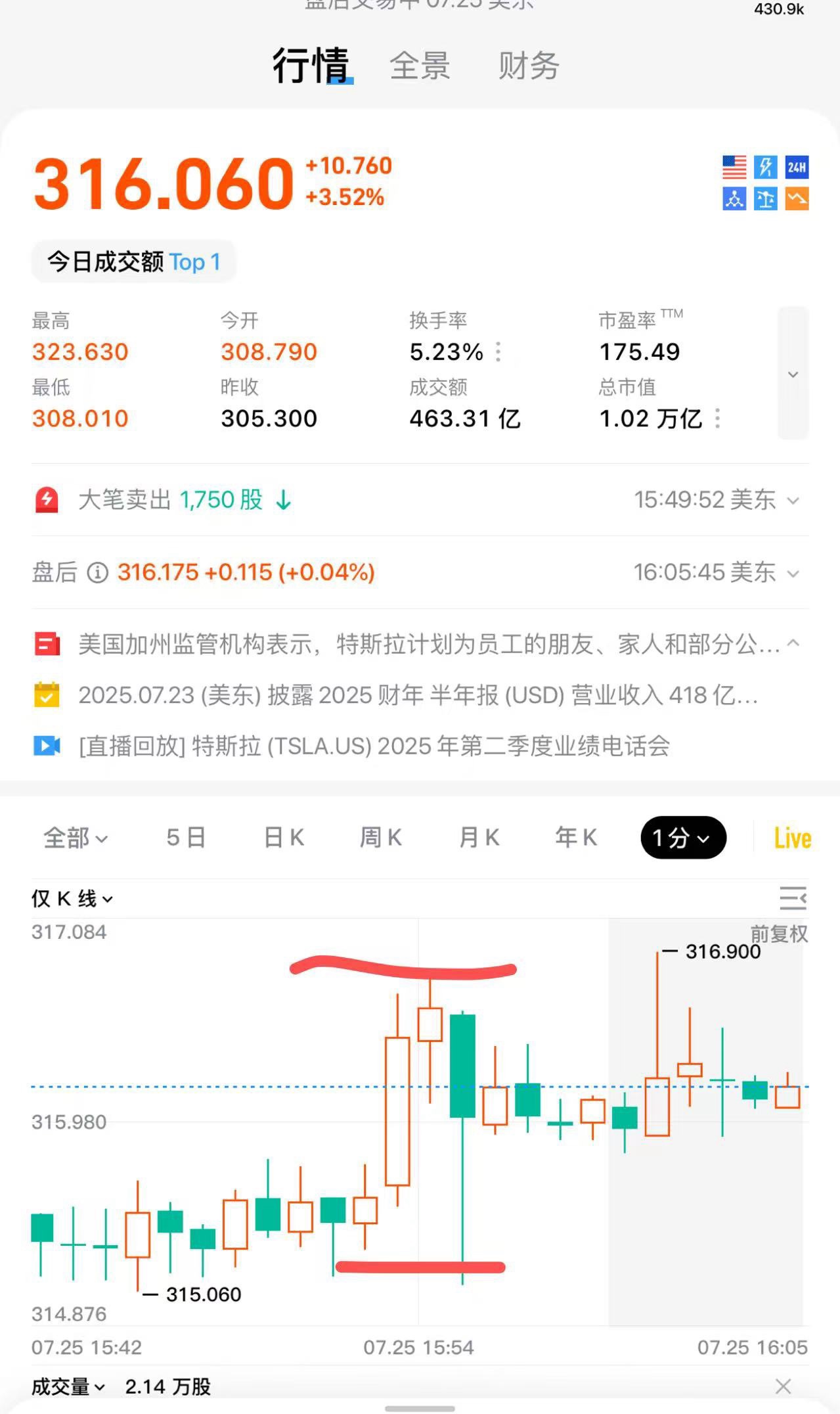This screenshot has width=840, height=1414.
Task: Open the 2025.07.23 半年报 disclosure row
Action: coord(418,695)
